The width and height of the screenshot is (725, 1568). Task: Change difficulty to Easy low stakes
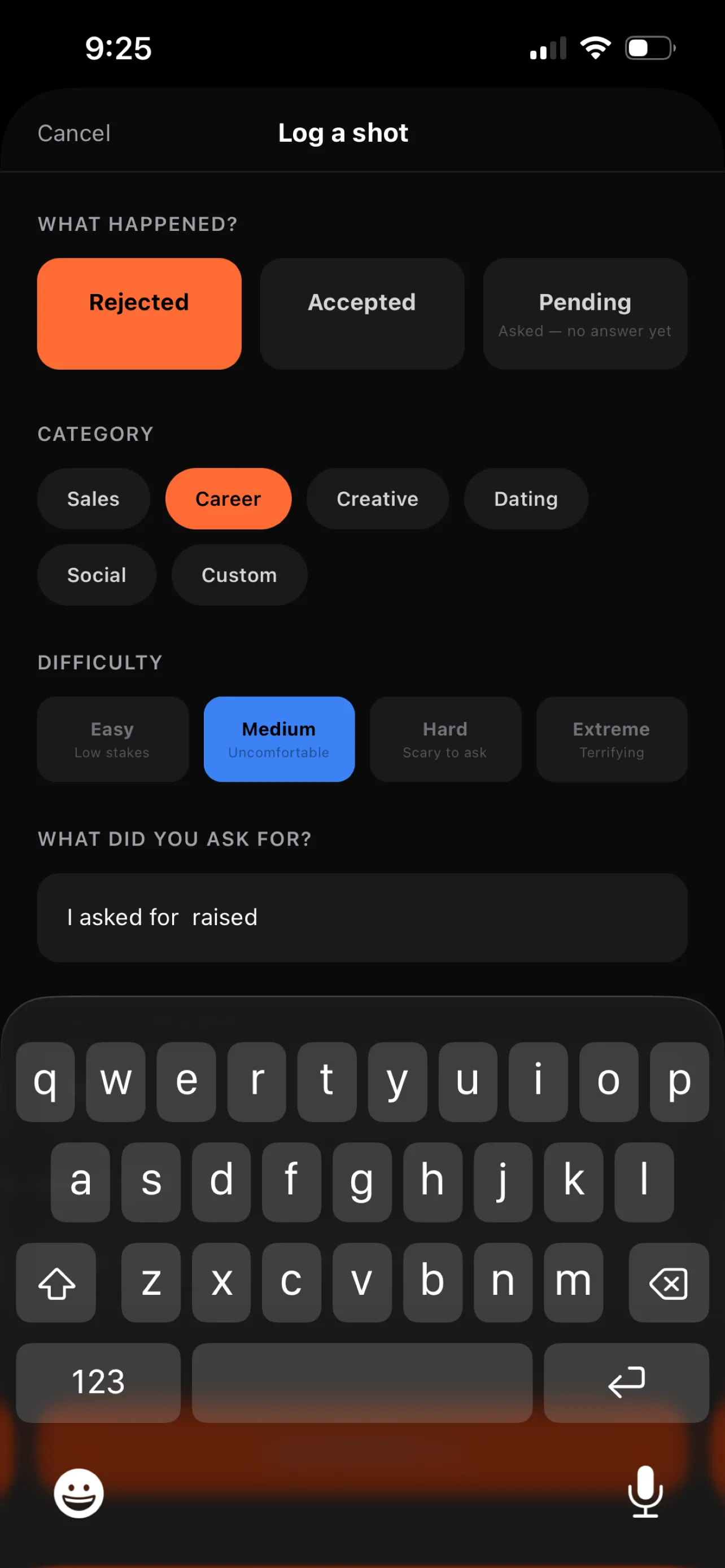pos(112,738)
